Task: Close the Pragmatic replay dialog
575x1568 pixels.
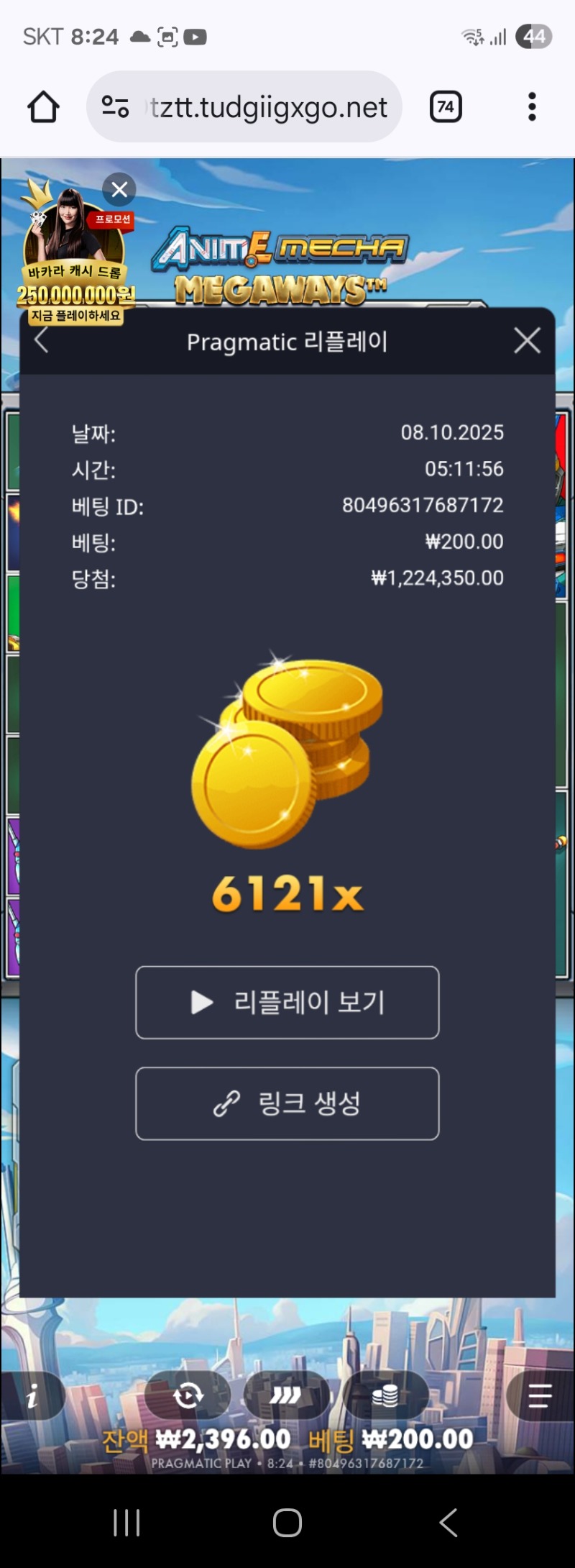Action: pyautogui.click(x=527, y=341)
